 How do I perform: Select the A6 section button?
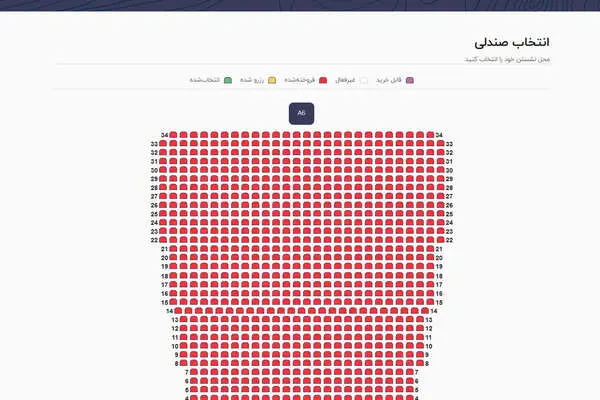(301, 113)
